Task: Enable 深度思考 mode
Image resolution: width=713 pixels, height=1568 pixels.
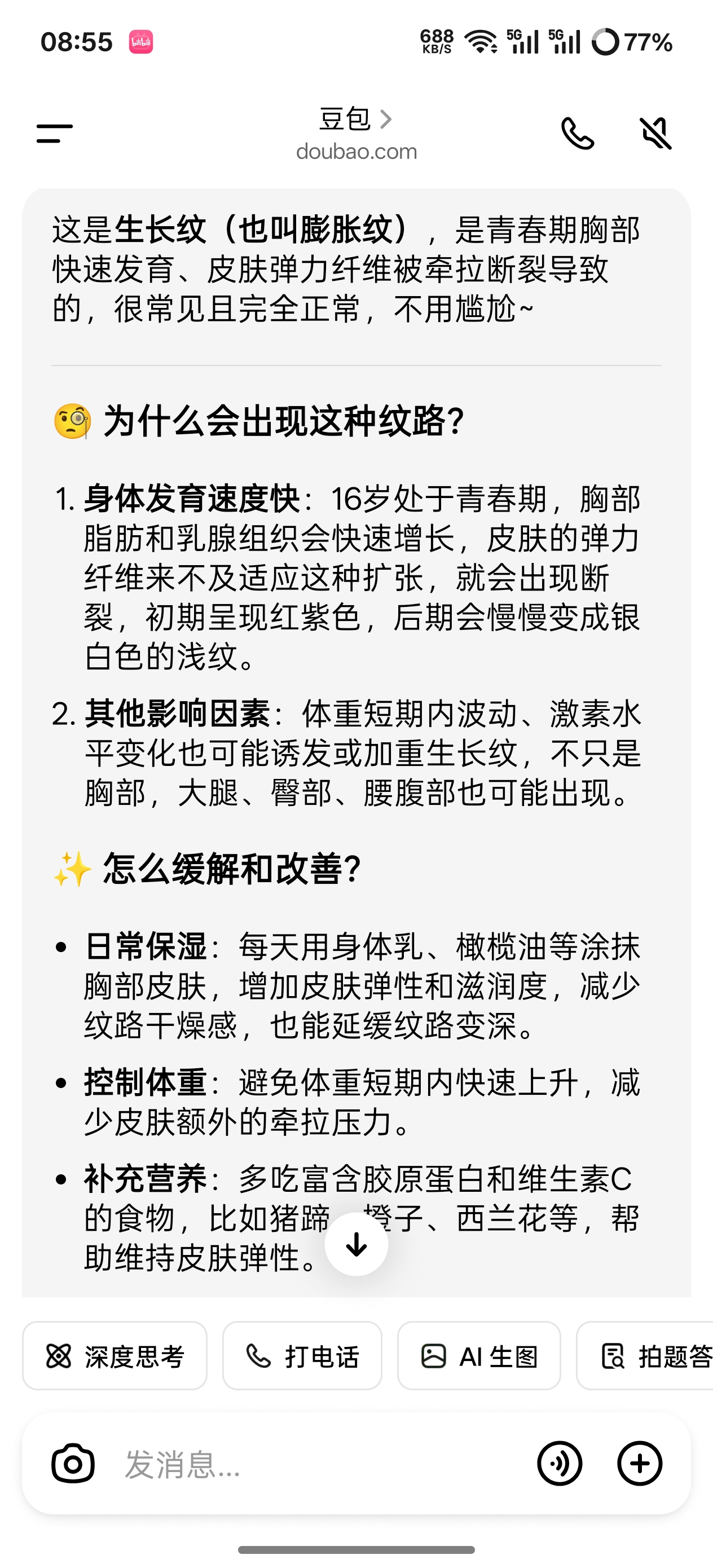Action: click(115, 1356)
